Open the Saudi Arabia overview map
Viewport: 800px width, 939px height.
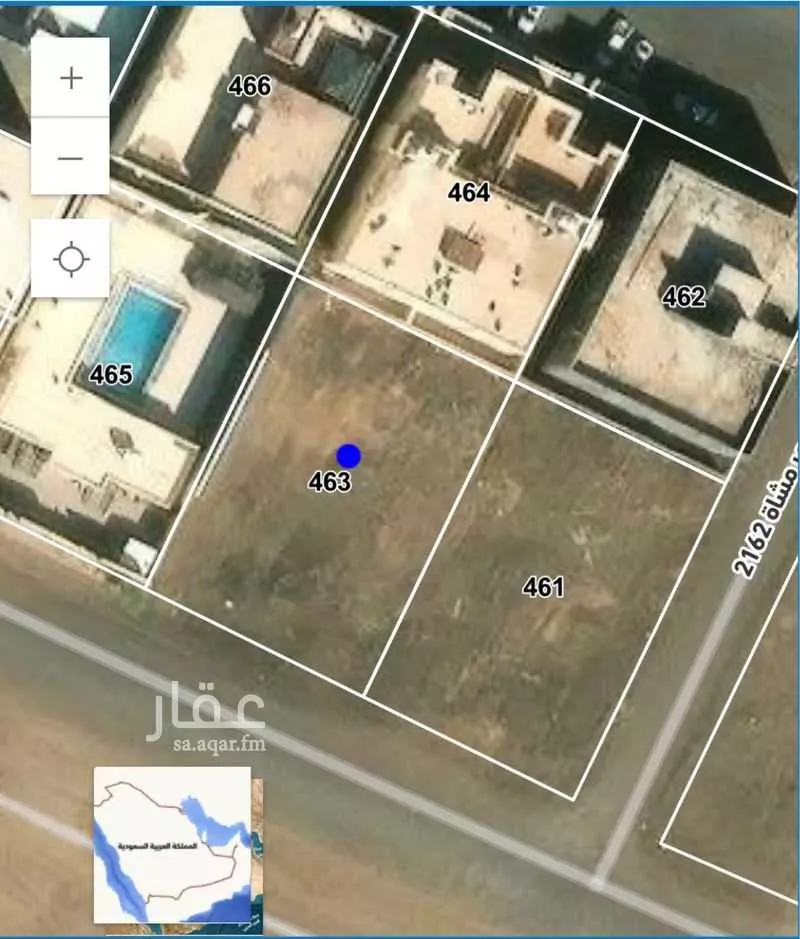pos(172,844)
